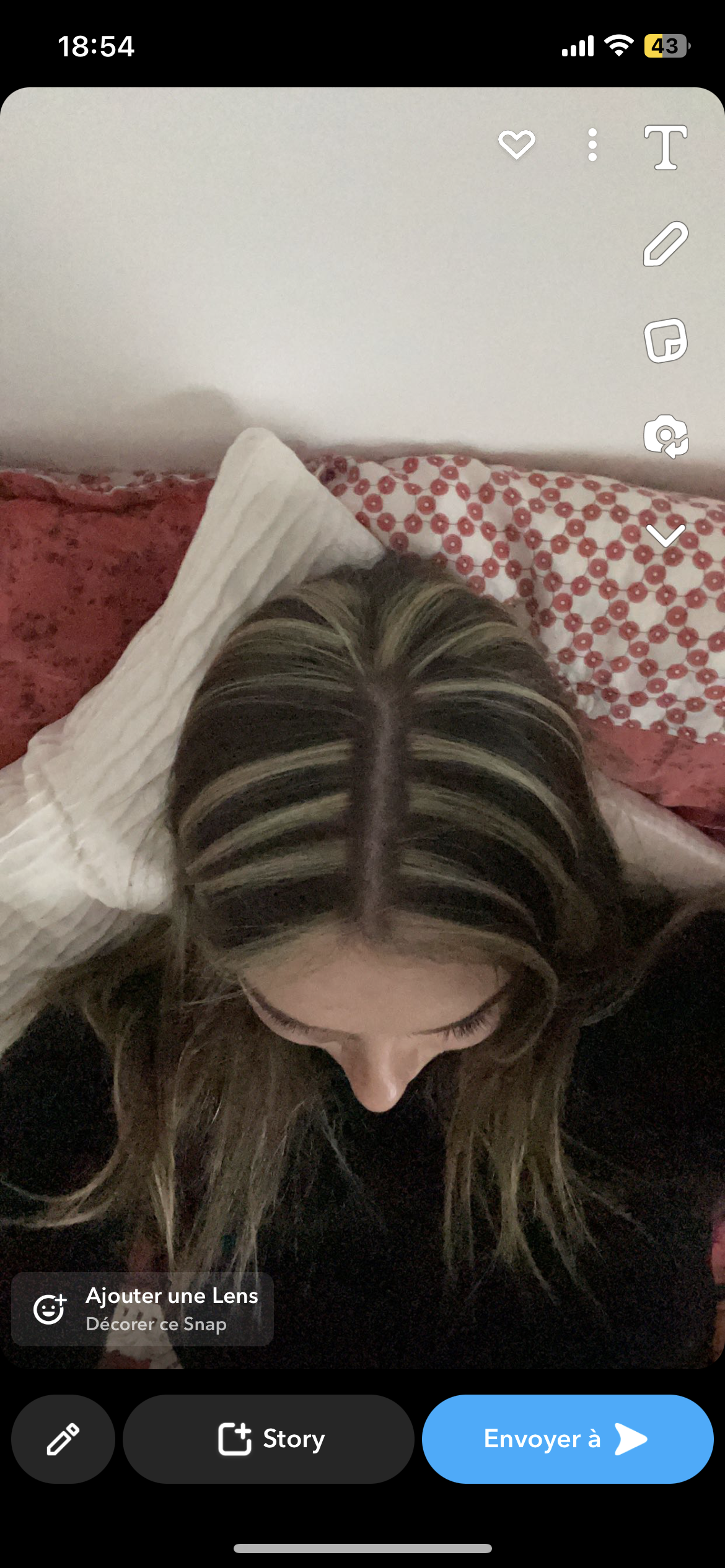The image size is (725, 1568).
Task: Select the pencil drawing tool in the side toolbar
Action: (666, 243)
